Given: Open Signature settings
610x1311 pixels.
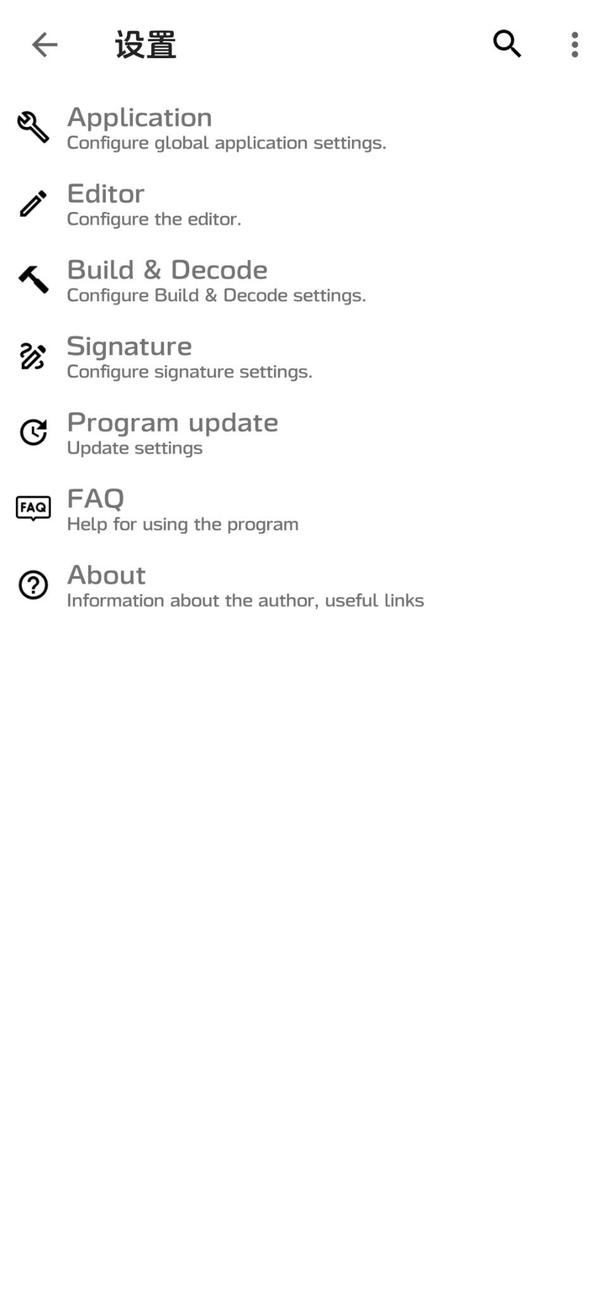Looking at the screenshot, I should click(x=305, y=357).
